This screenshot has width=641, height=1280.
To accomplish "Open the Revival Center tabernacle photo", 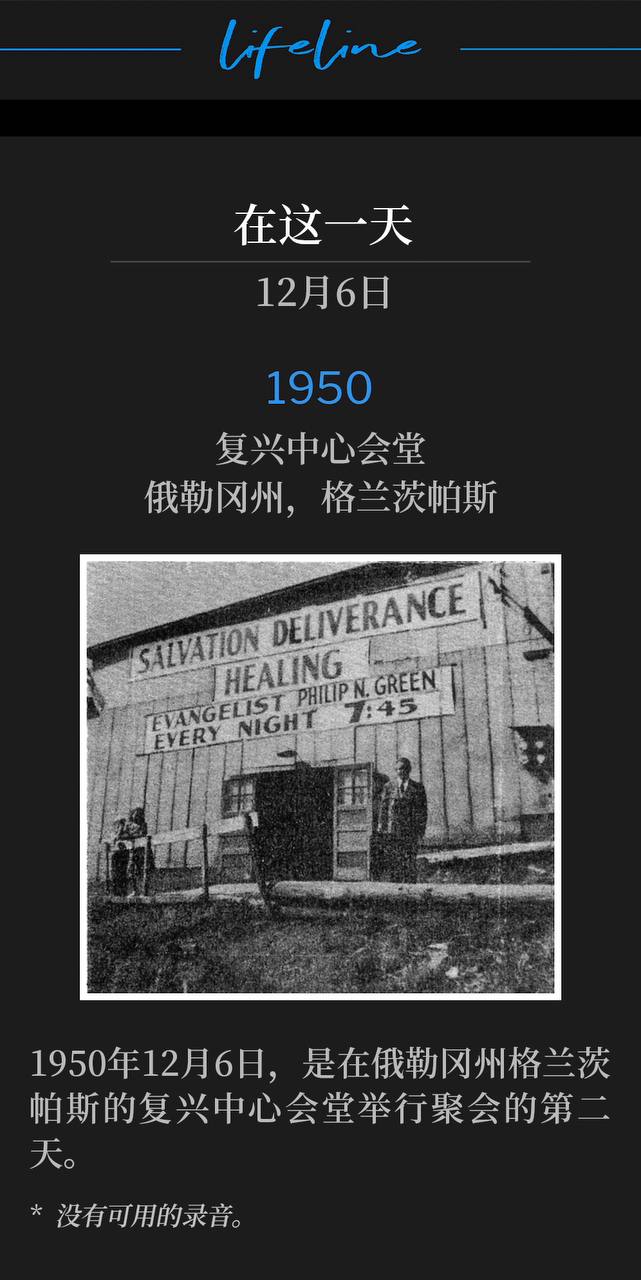I will coord(320,777).
